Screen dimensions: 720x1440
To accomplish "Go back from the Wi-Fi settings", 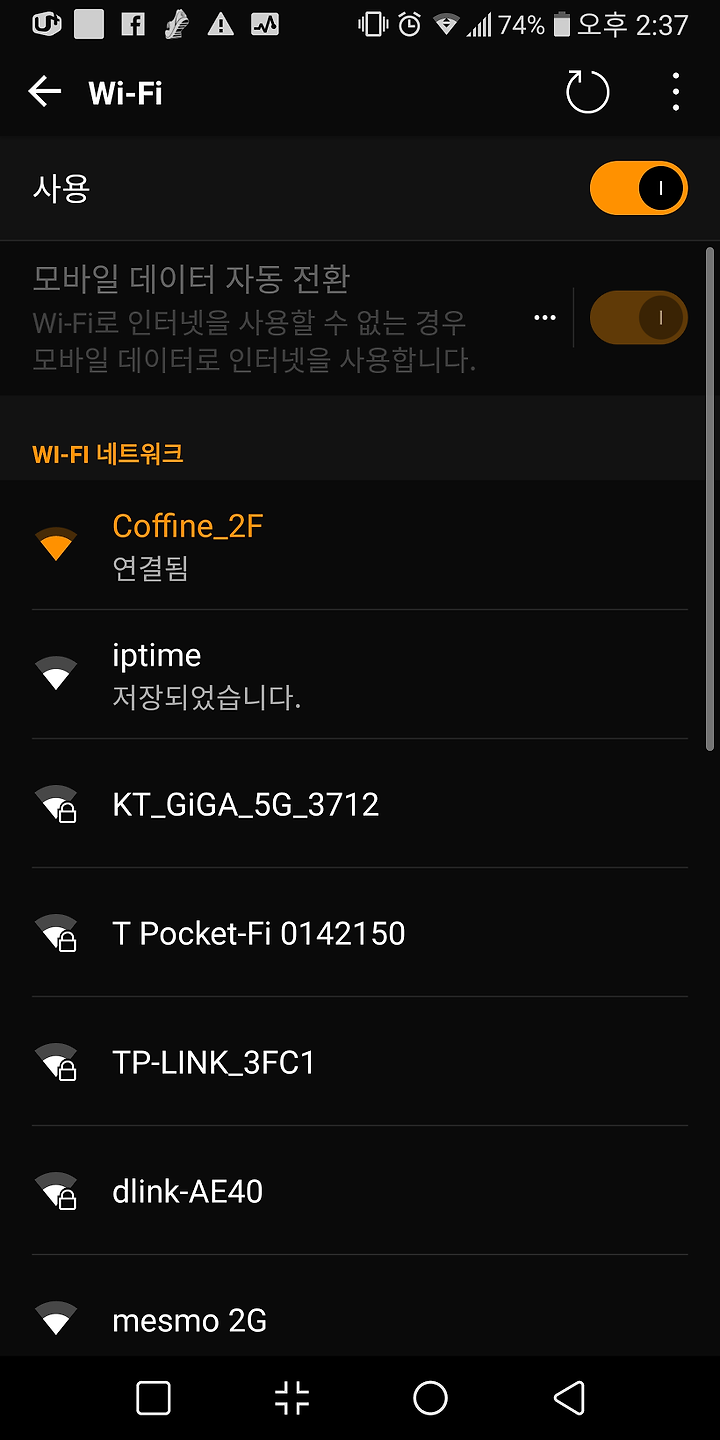I will (45, 93).
